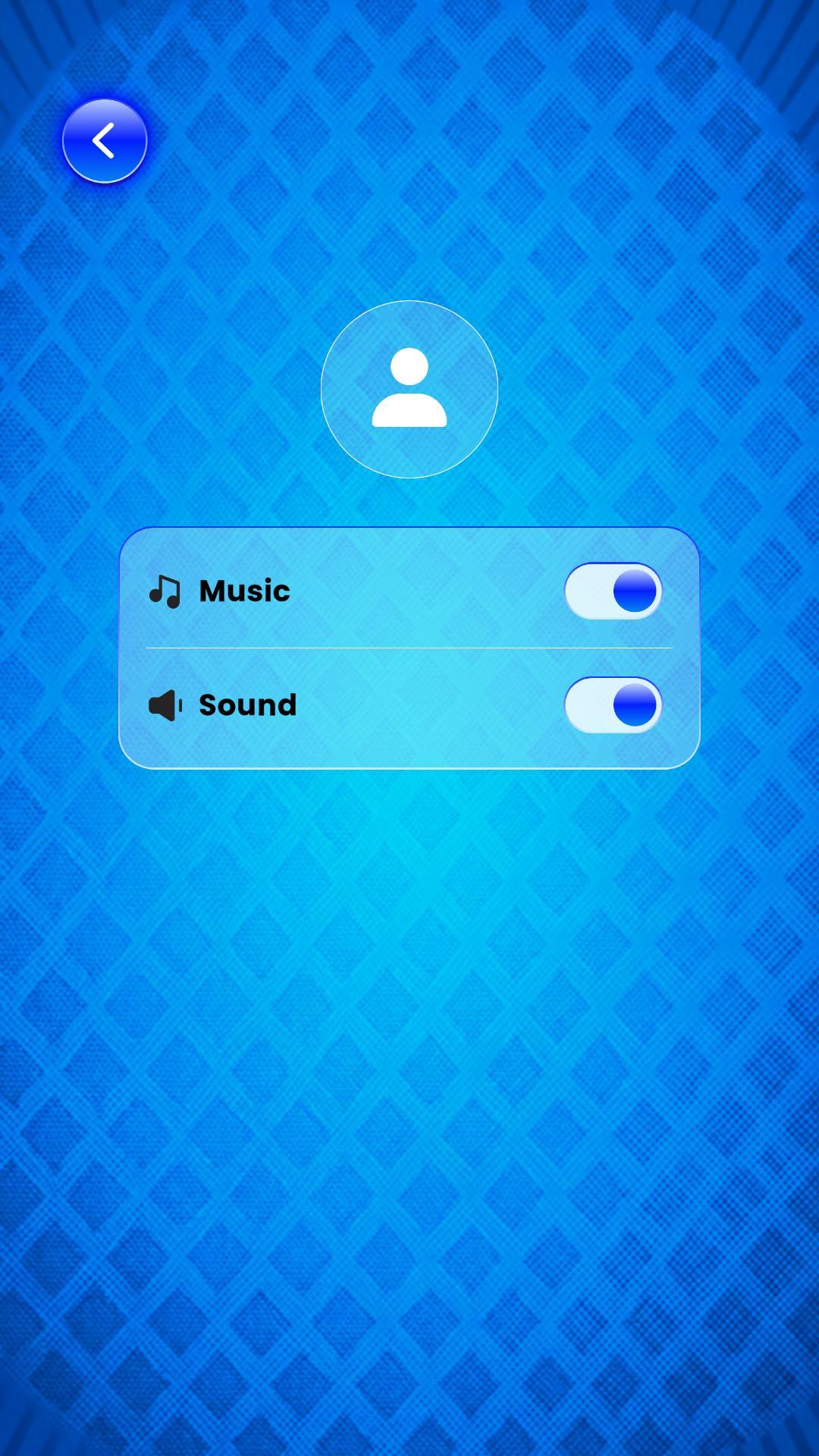Open the profile avatar

tap(409, 389)
